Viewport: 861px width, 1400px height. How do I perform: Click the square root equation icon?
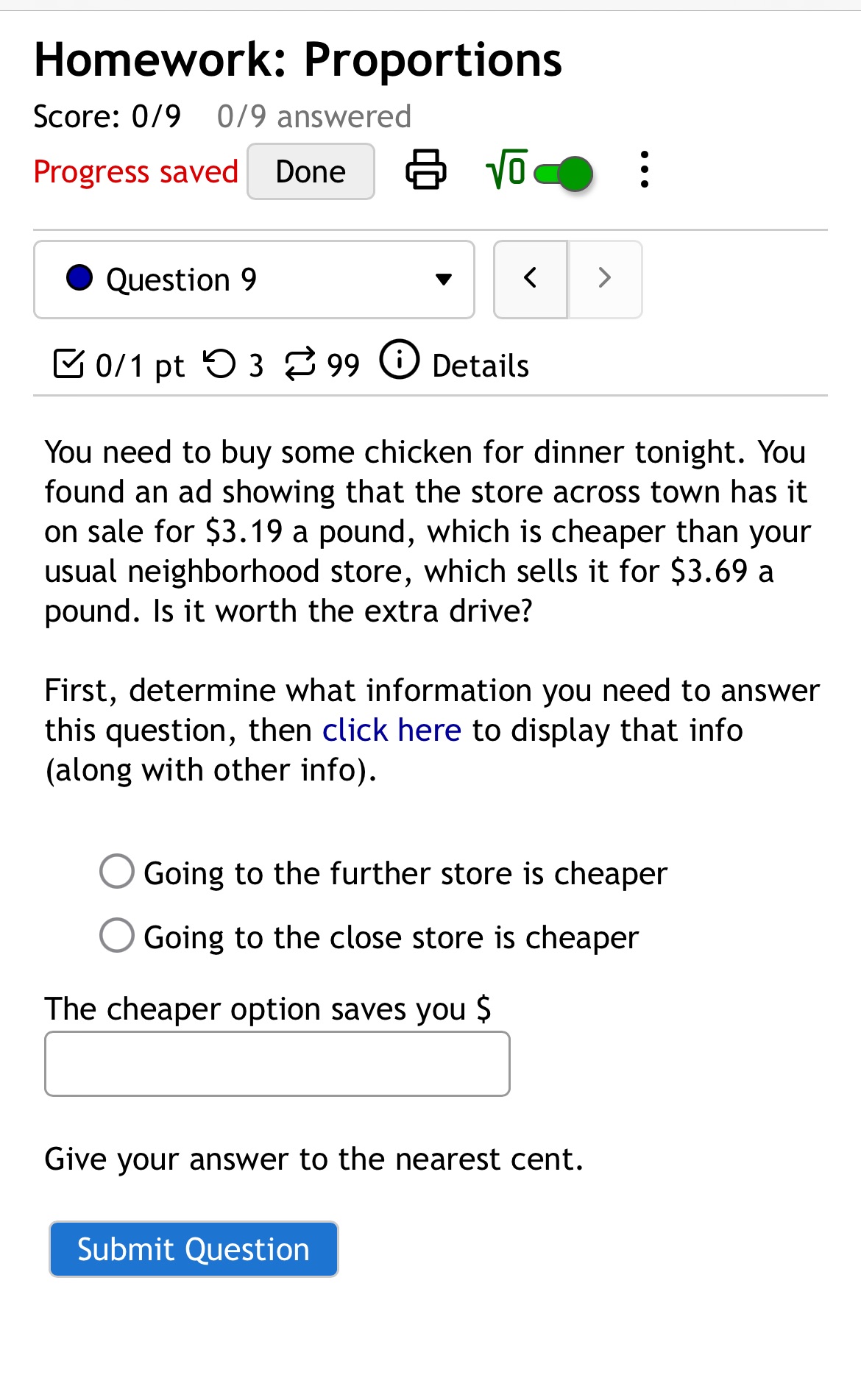[x=505, y=171]
